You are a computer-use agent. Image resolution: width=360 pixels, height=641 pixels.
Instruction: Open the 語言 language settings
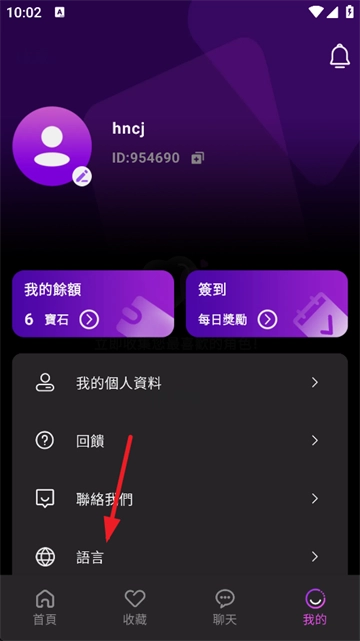click(180, 557)
